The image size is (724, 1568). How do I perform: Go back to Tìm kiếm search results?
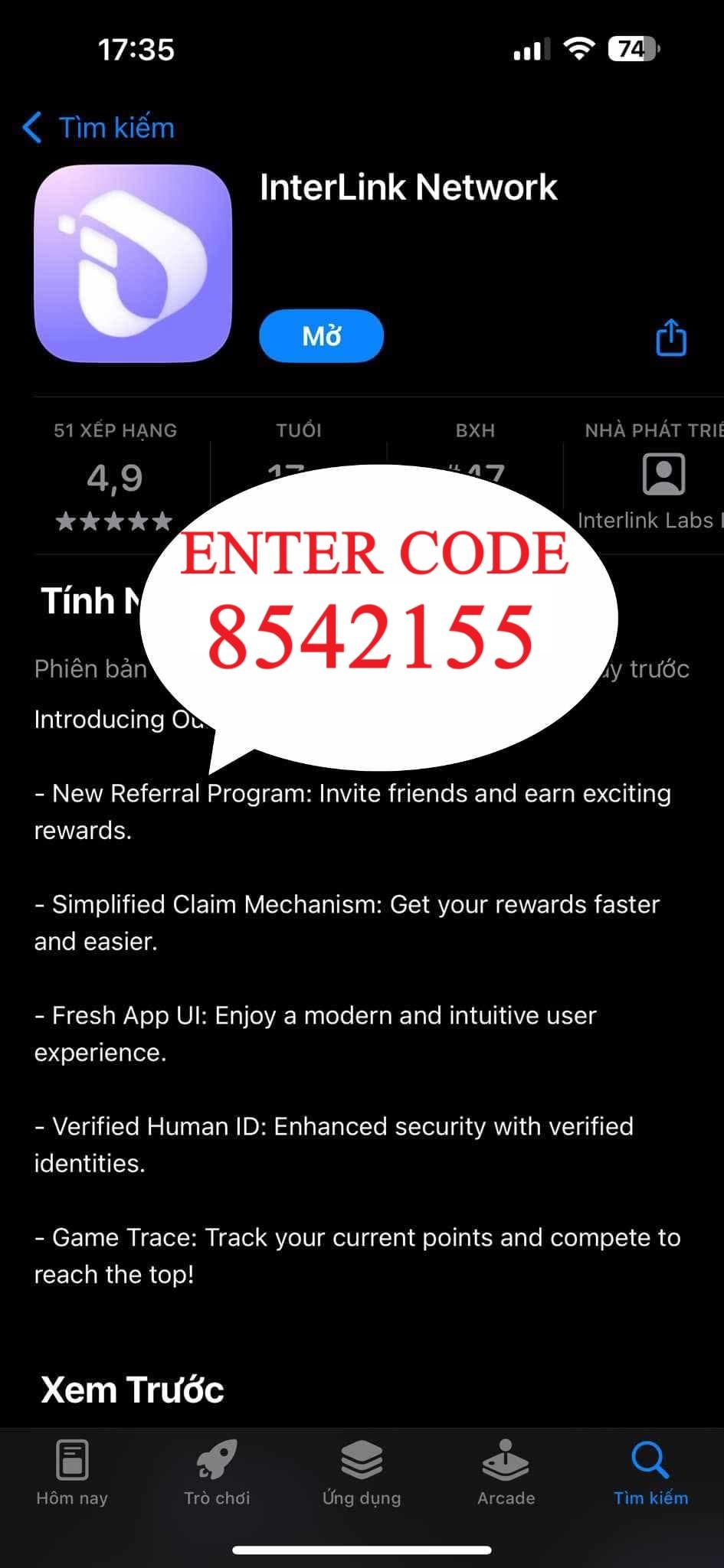point(100,128)
